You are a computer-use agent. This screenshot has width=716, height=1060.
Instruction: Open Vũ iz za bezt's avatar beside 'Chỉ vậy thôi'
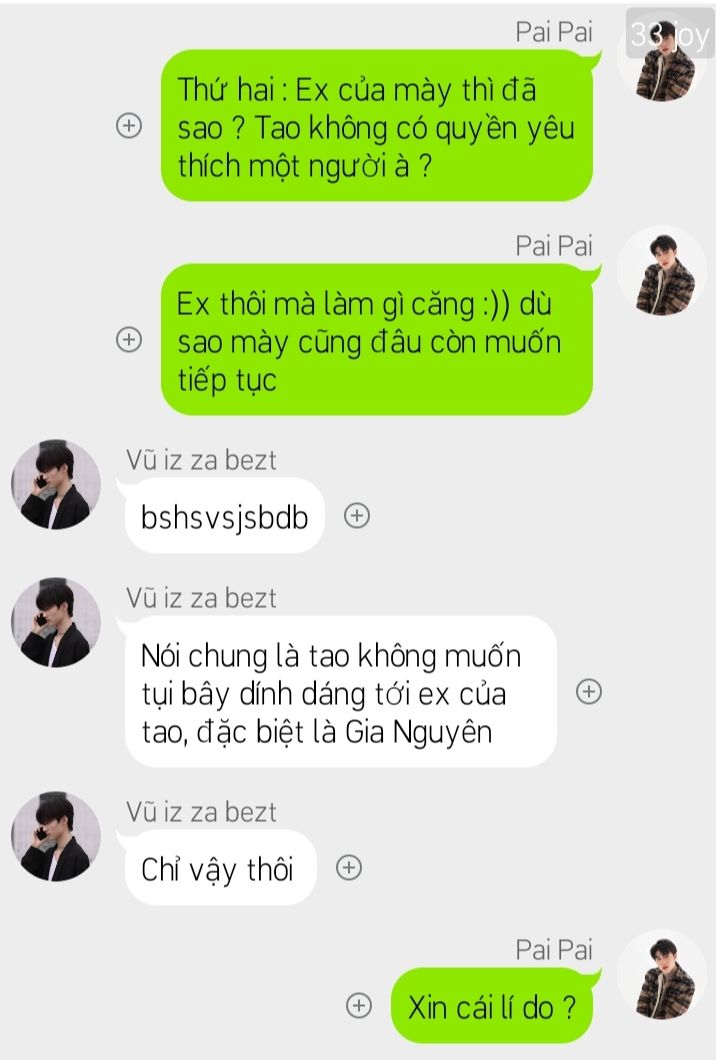tap(56, 836)
